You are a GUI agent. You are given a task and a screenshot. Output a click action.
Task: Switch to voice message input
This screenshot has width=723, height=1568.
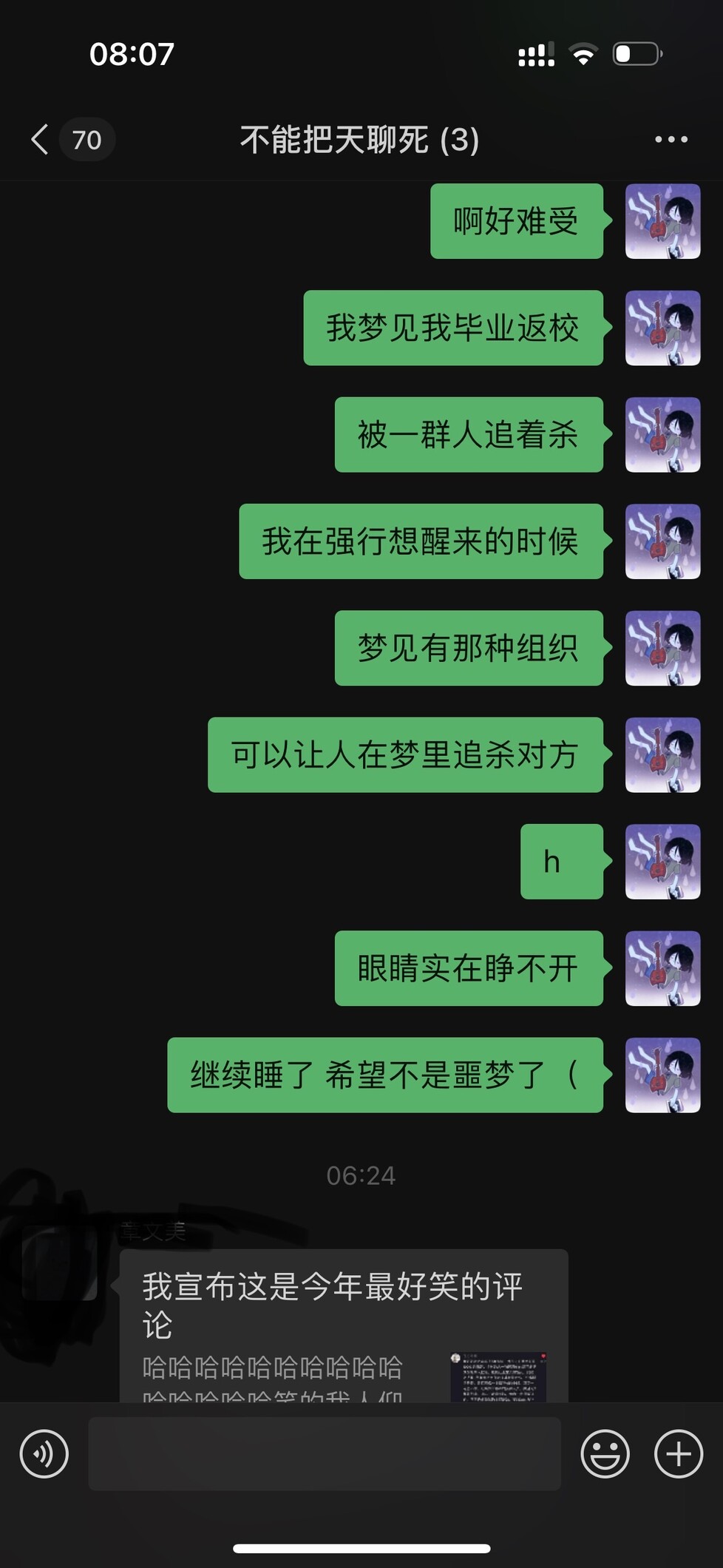coord(44,1453)
